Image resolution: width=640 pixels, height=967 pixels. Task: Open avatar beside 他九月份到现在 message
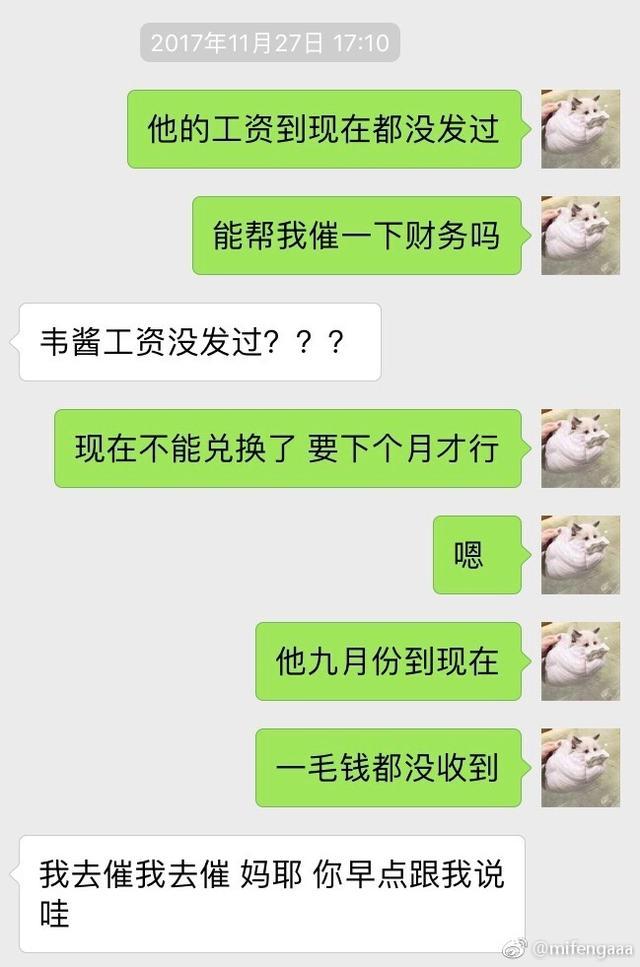point(580,661)
